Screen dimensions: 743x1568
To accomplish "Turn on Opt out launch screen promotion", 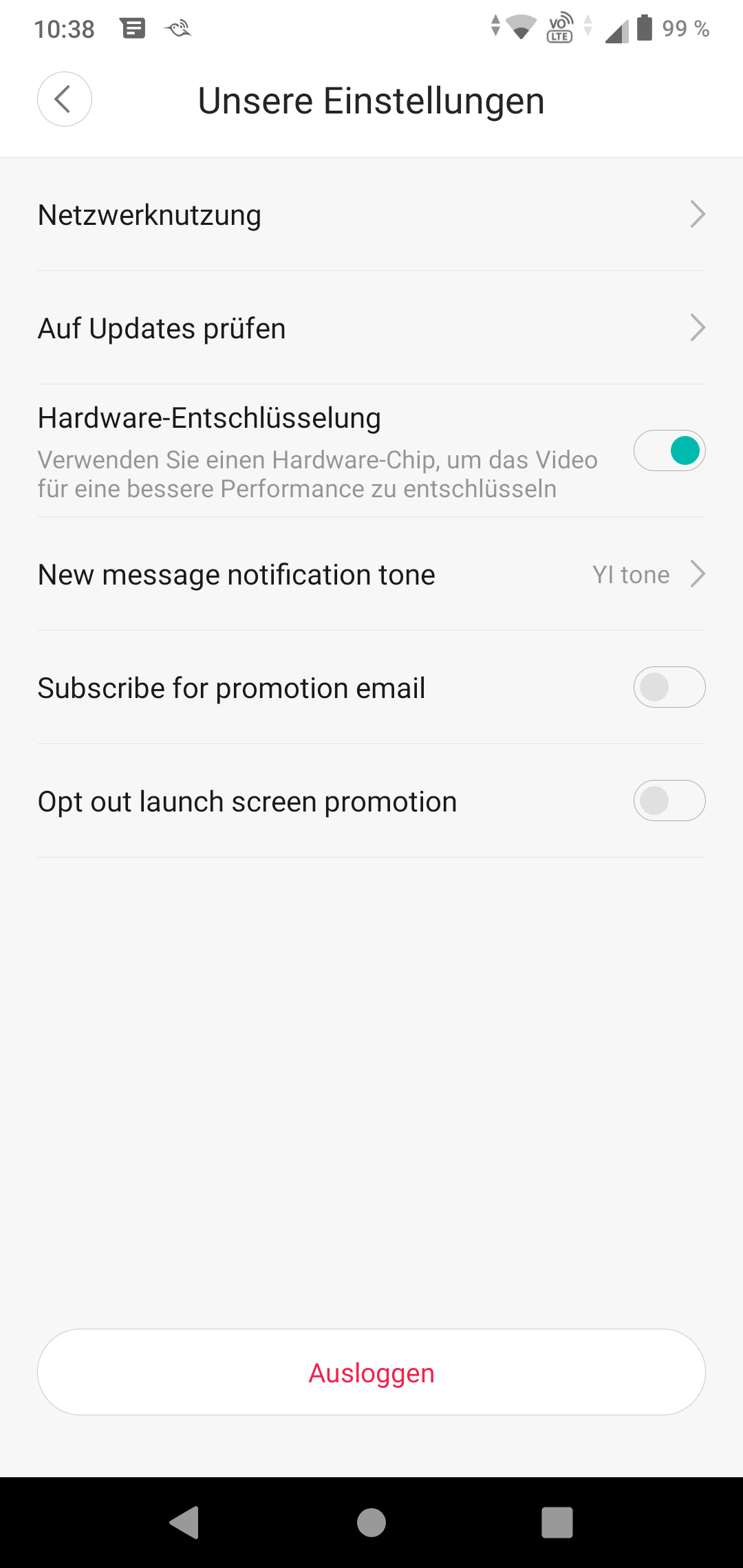I will 669,801.
